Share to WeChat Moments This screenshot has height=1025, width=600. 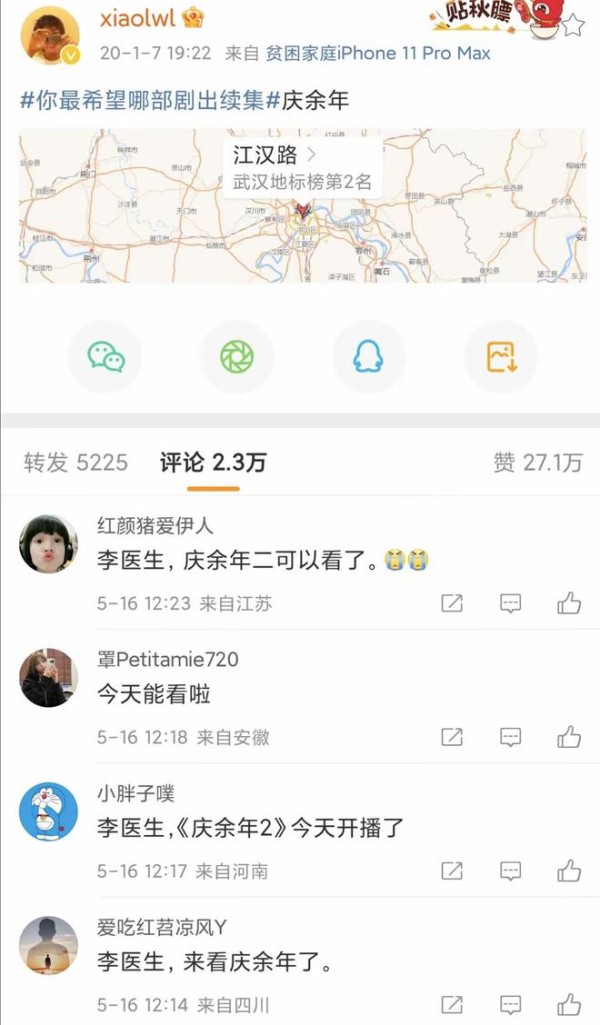point(237,357)
